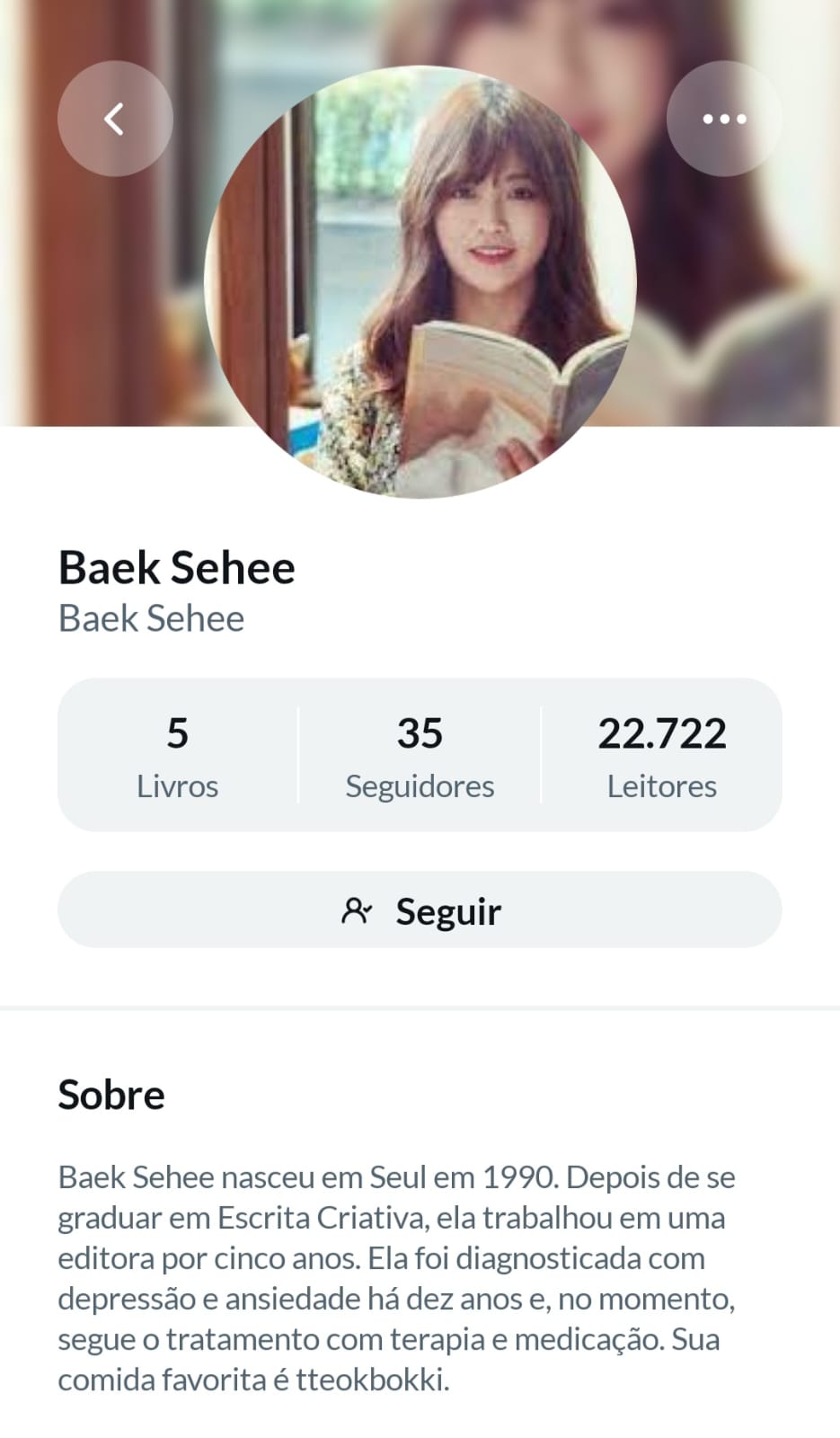View the author's 5 Livros
Screen dimensions: 840x1438
(x=178, y=755)
